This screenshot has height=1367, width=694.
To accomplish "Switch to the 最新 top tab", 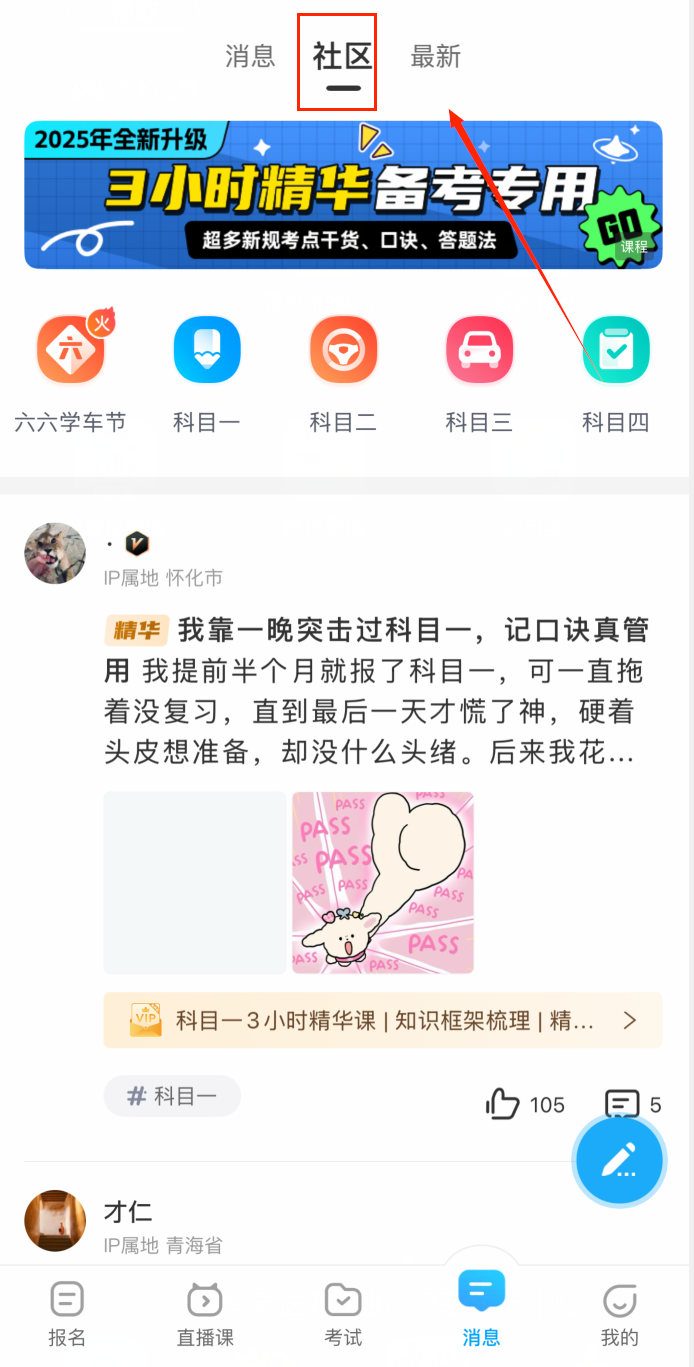I will (435, 56).
